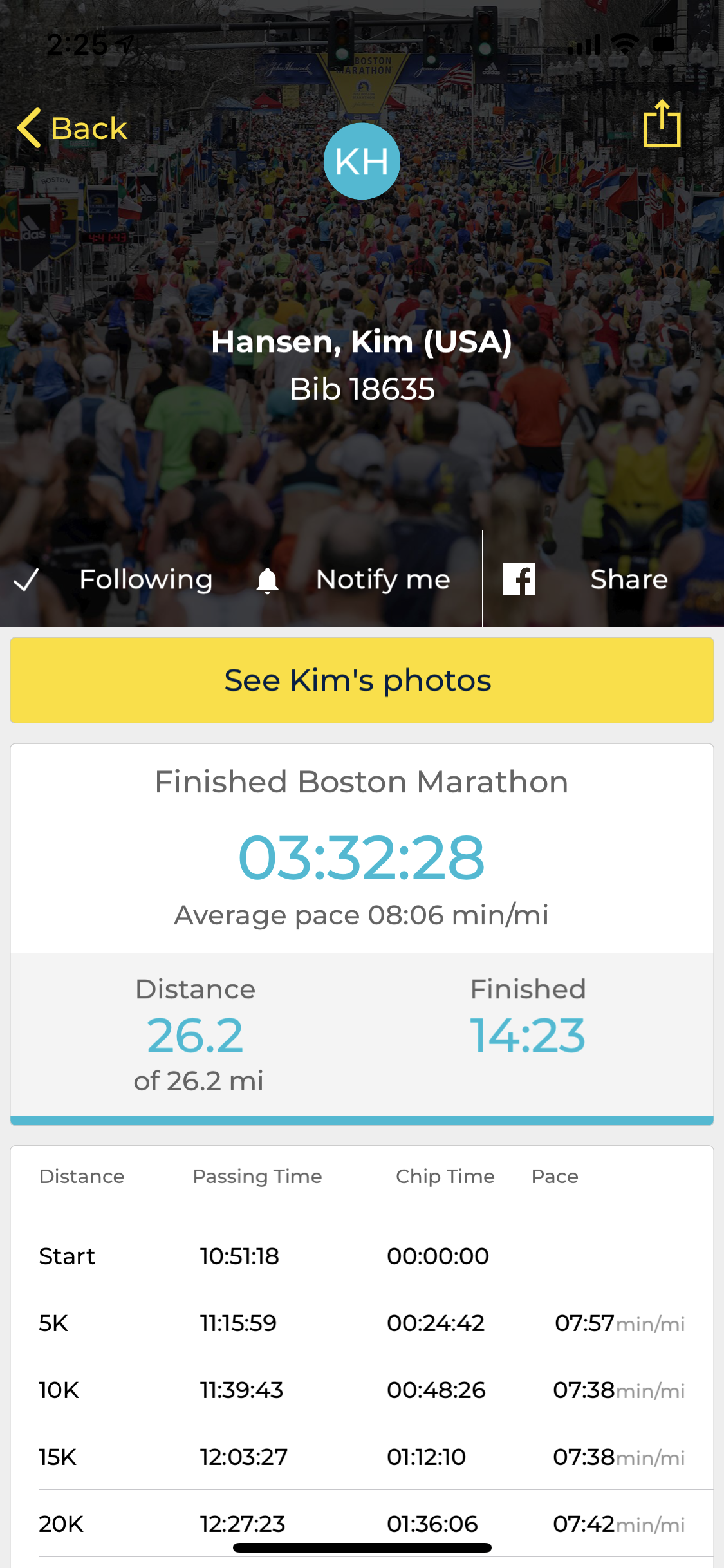Share result on Facebook
This screenshot has width=724, height=1568.
coord(603,579)
